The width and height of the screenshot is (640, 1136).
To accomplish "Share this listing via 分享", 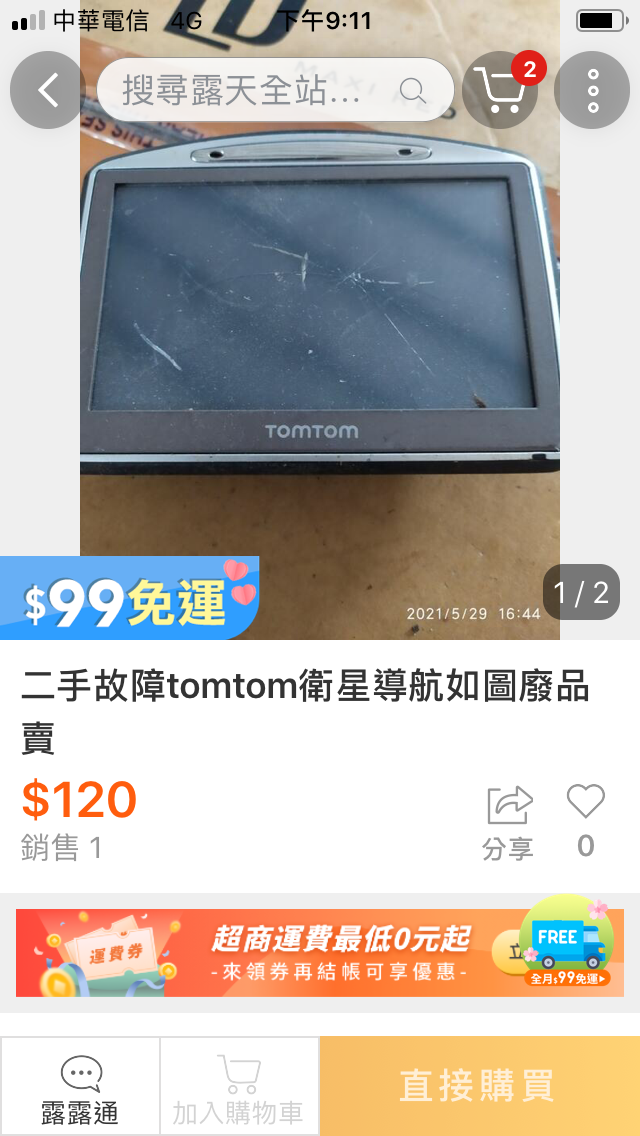I will pos(509,822).
